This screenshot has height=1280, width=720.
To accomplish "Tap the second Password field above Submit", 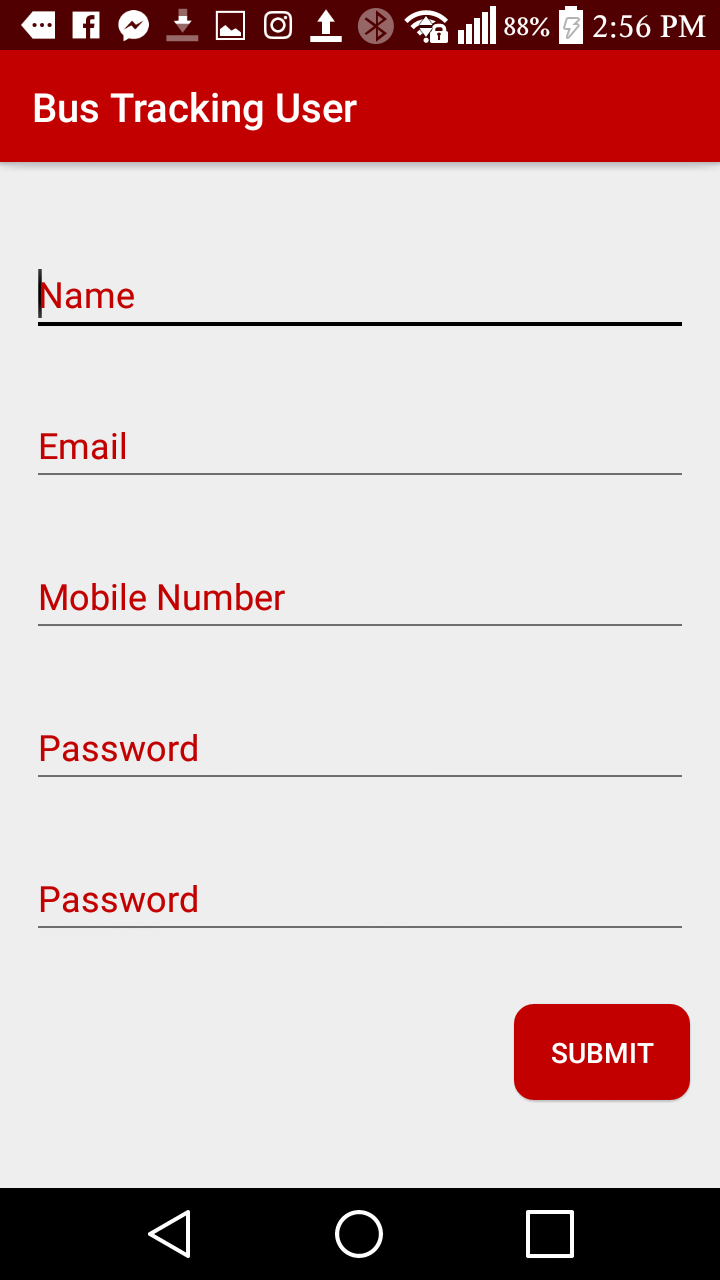I will (x=360, y=899).
